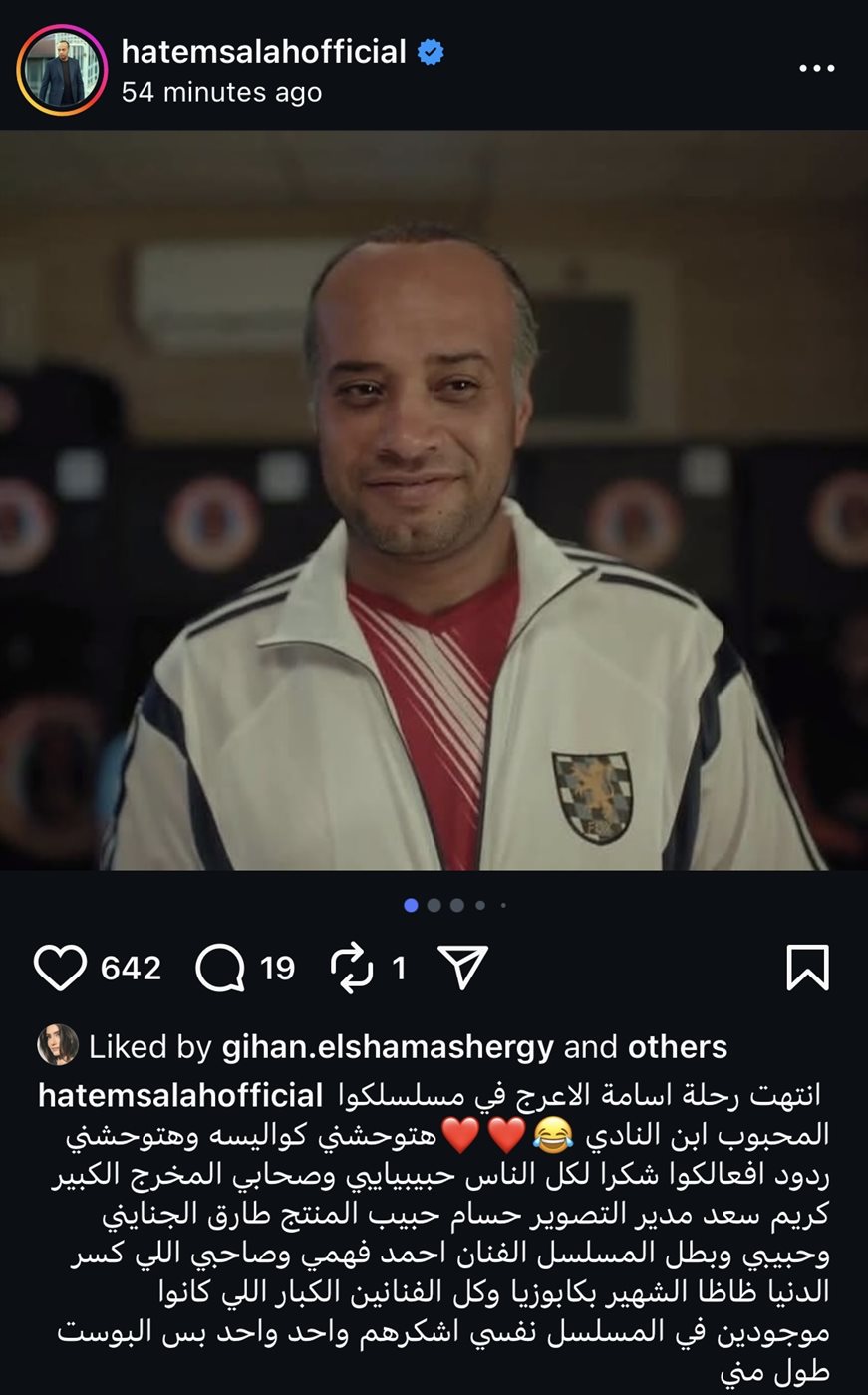Image resolution: width=868 pixels, height=1395 pixels.
Task: Open gihan.elshamashergy's profile from likes line
Action: click(x=387, y=1047)
